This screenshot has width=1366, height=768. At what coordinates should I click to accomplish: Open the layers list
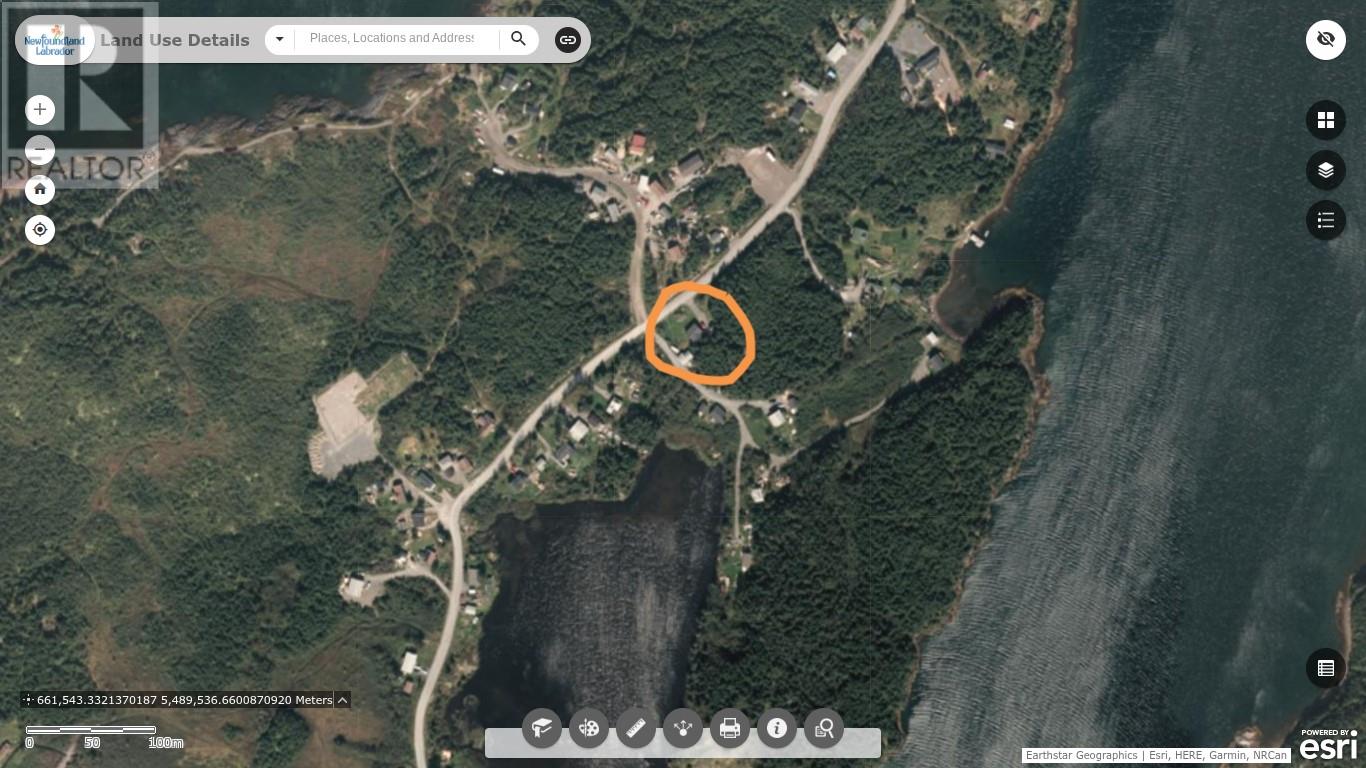[1325, 170]
